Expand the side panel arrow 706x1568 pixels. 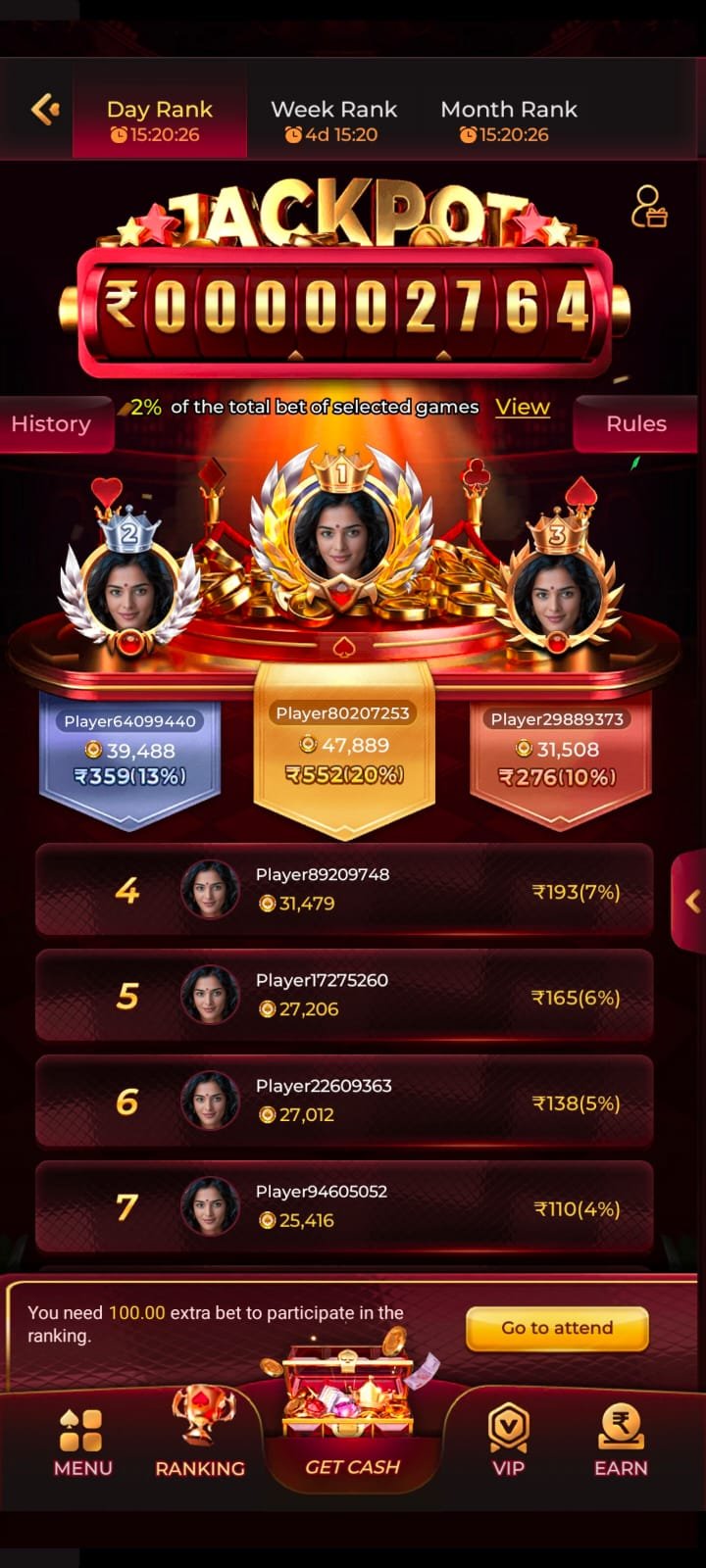coord(691,901)
